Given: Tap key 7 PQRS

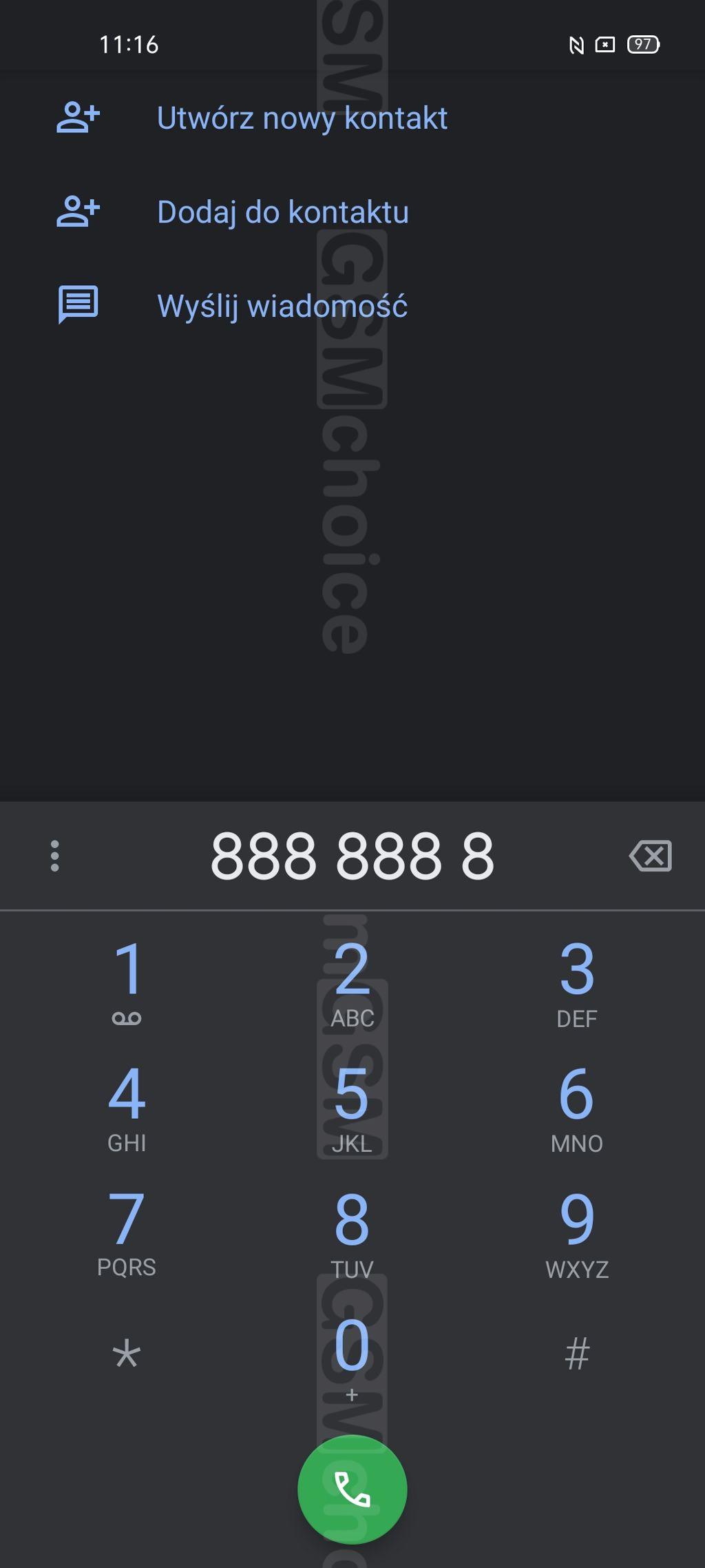Looking at the screenshot, I should coord(127,1232).
